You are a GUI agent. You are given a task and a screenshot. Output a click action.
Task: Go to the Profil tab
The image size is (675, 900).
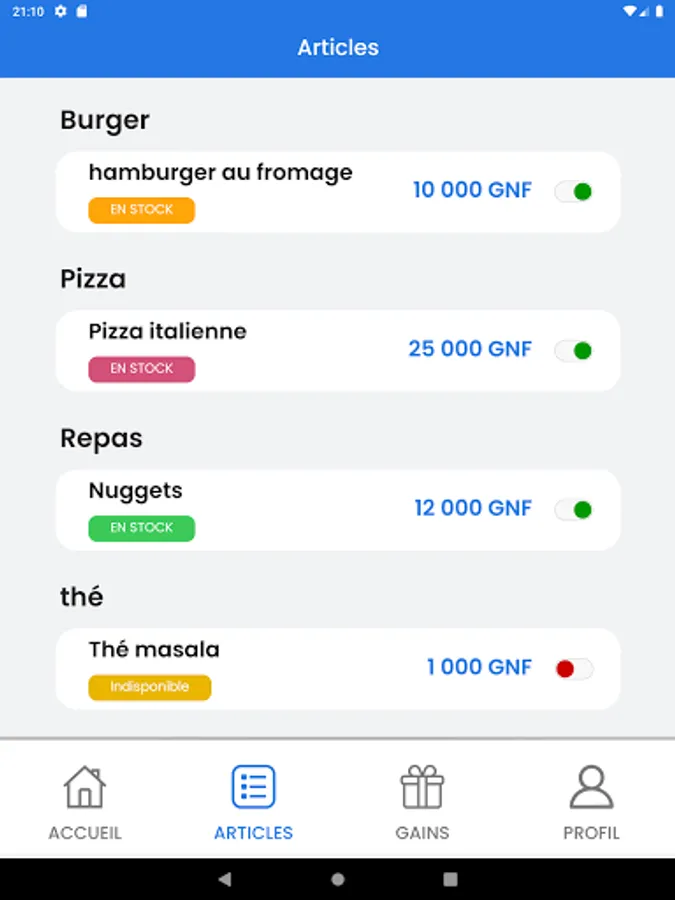point(591,802)
